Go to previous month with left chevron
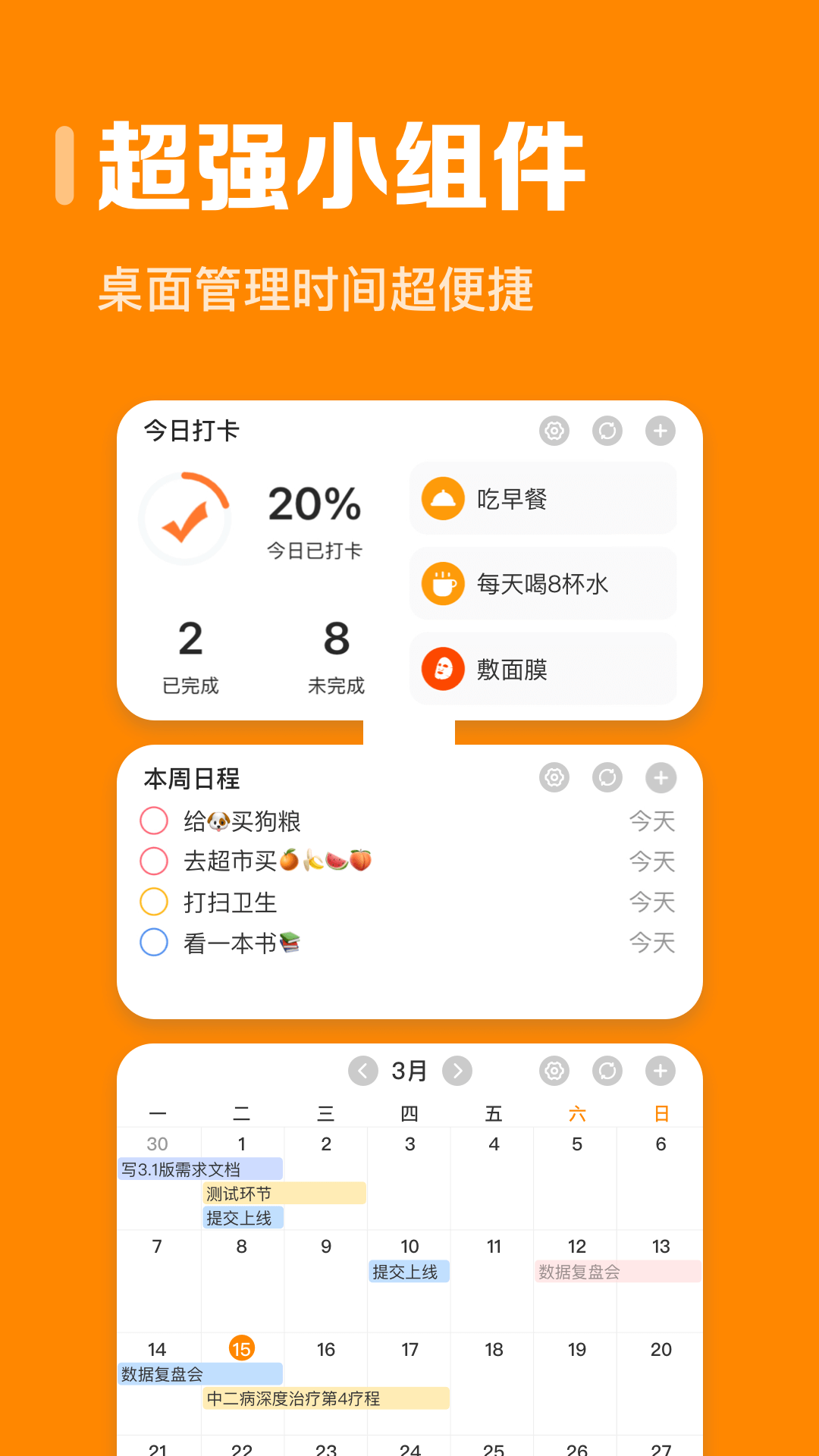Image resolution: width=819 pixels, height=1456 pixels. [364, 1071]
